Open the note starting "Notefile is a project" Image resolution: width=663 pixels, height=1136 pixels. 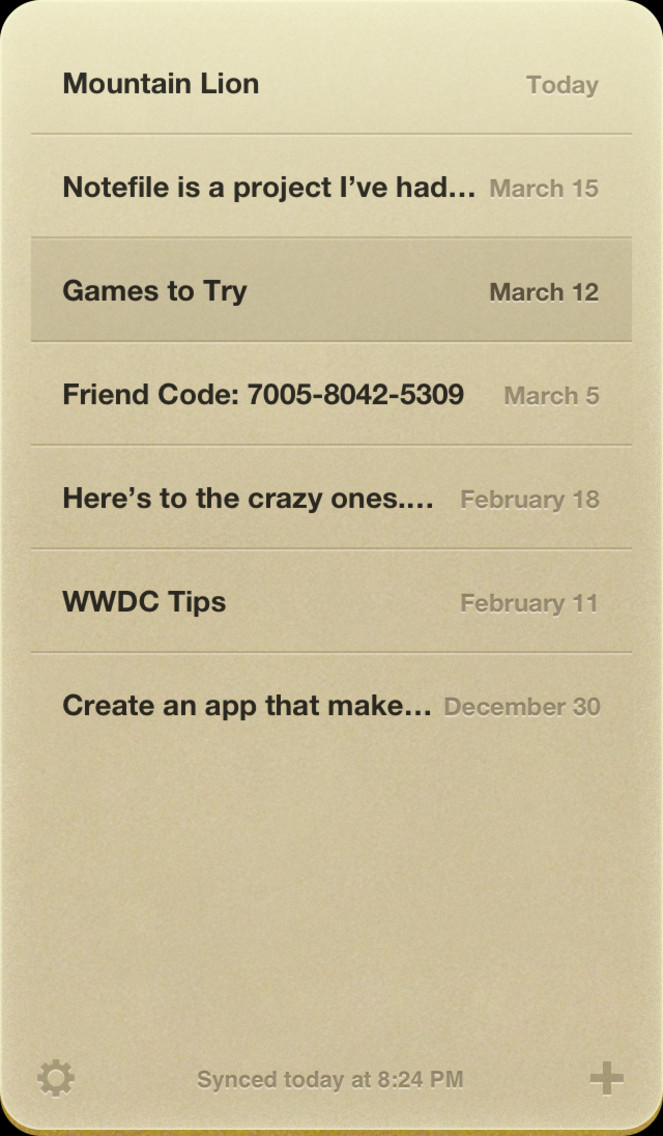pos(331,186)
